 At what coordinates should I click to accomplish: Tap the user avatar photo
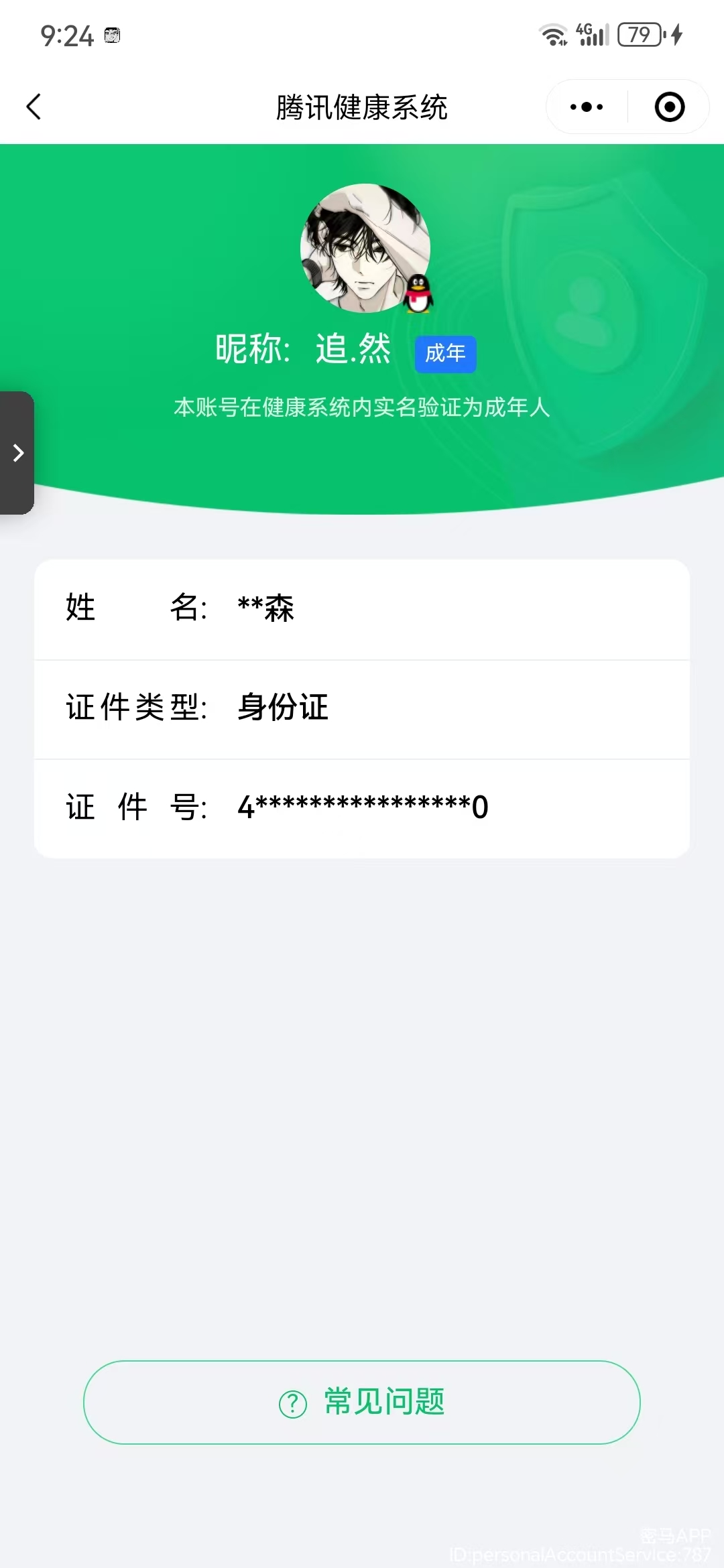[362, 248]
